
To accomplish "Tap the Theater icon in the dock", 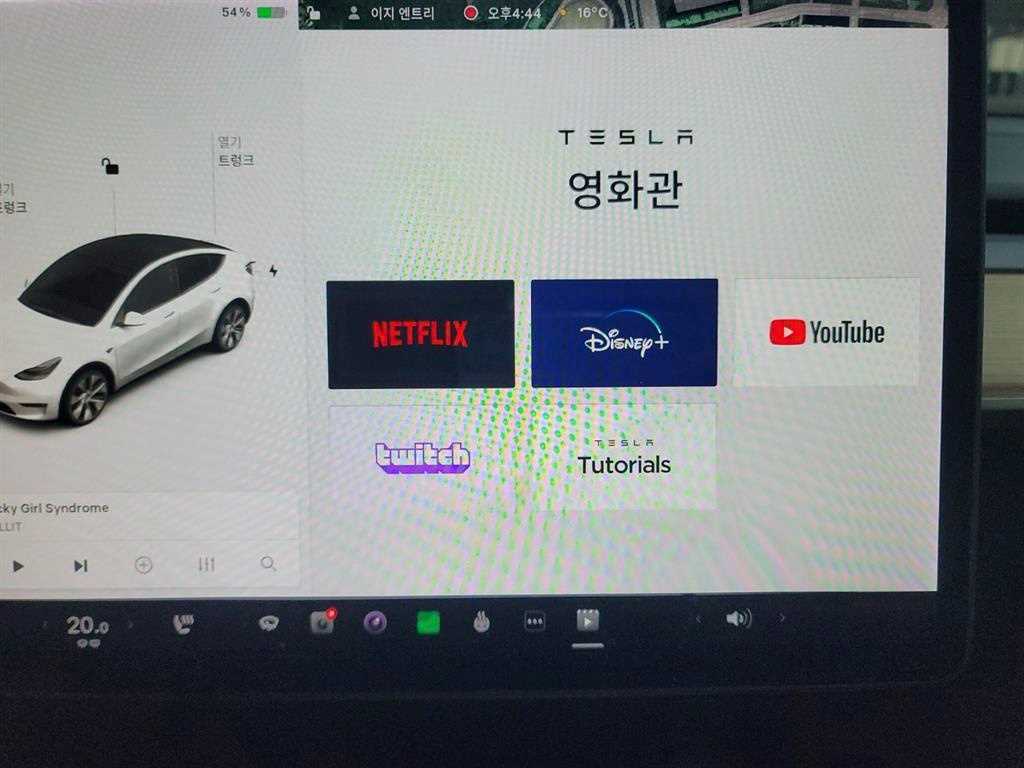I will (x=588, y=621).
